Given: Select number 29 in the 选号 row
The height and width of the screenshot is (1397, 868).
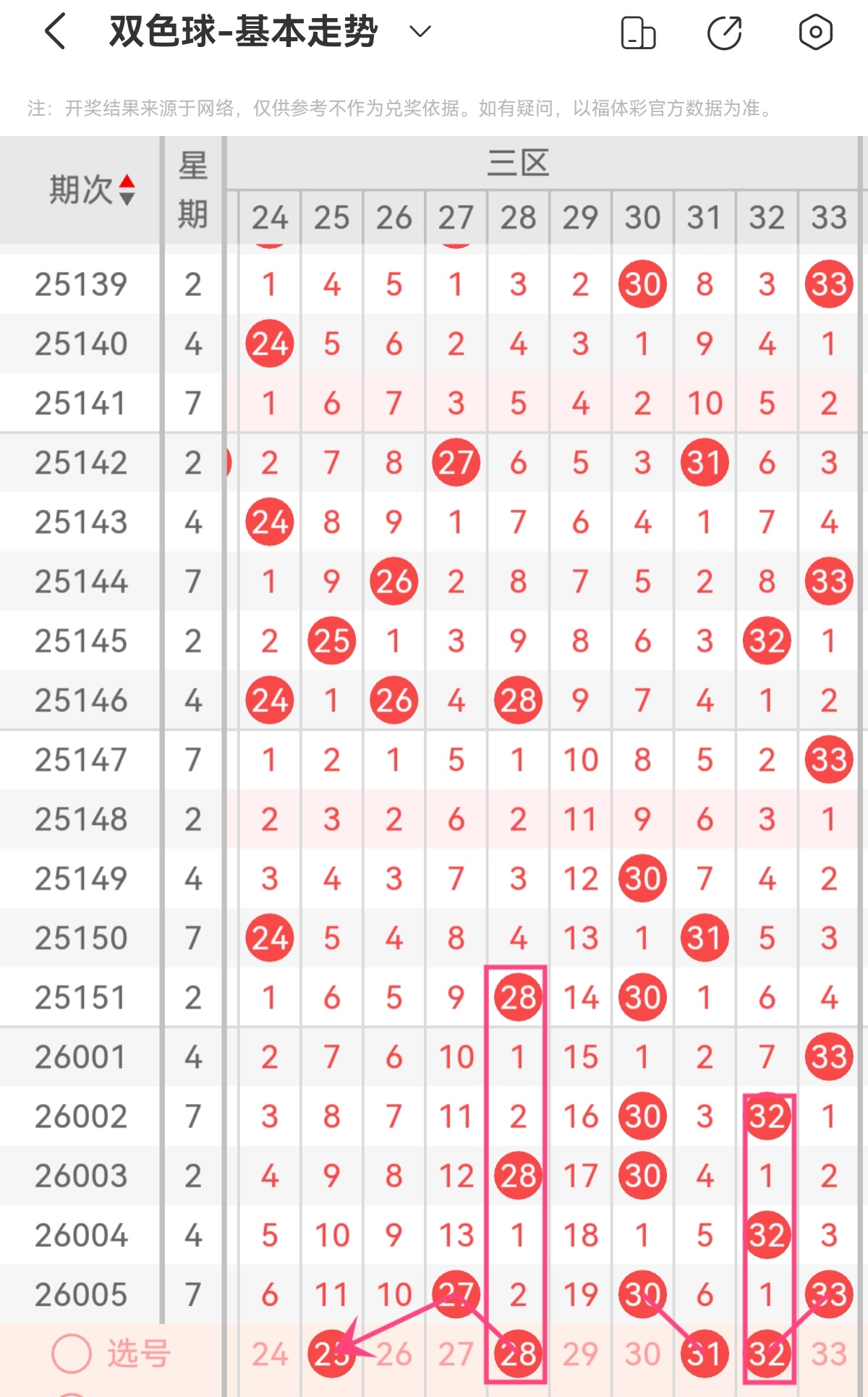Looking at the screenshot, I should pos(580,1354).
